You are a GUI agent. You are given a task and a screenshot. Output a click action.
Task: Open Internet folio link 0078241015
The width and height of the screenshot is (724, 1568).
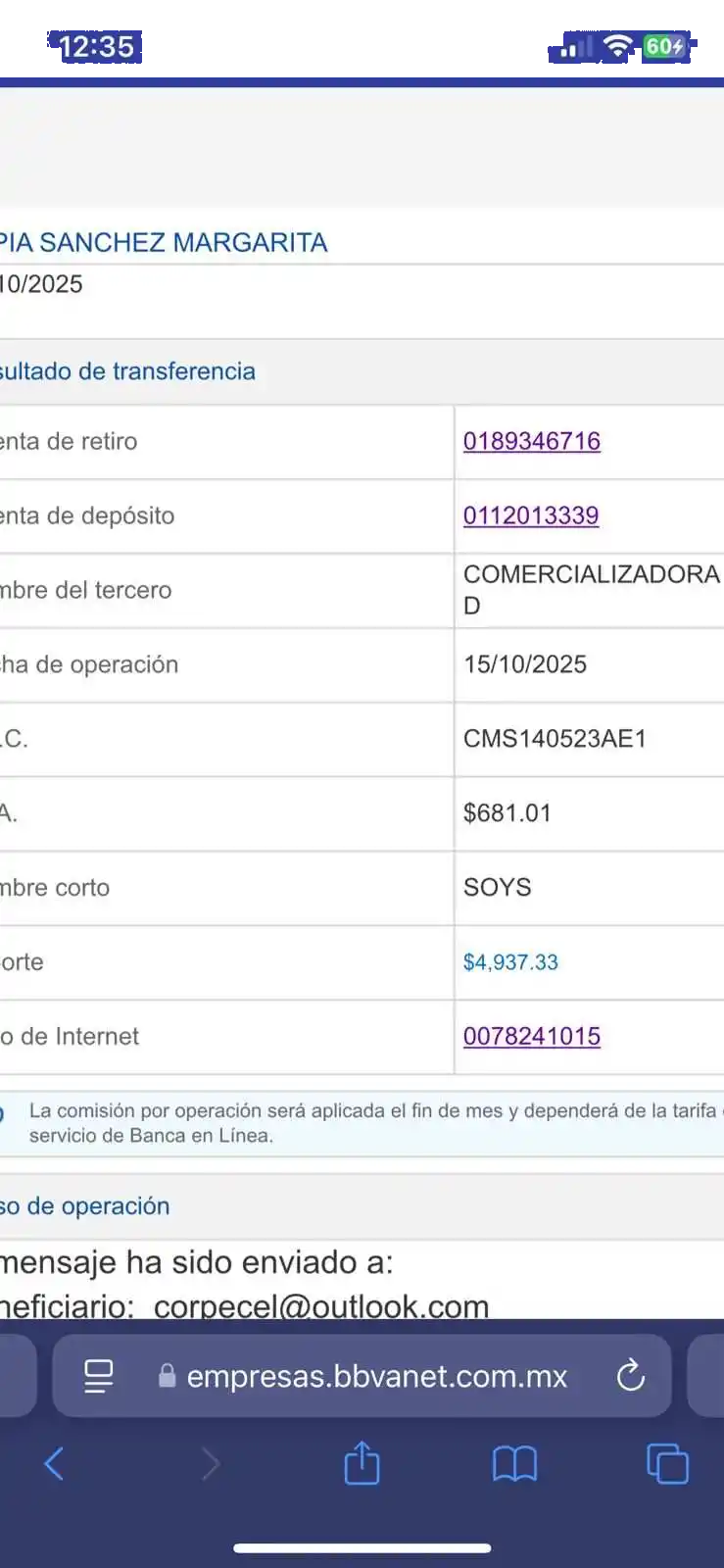point(531,1036)
